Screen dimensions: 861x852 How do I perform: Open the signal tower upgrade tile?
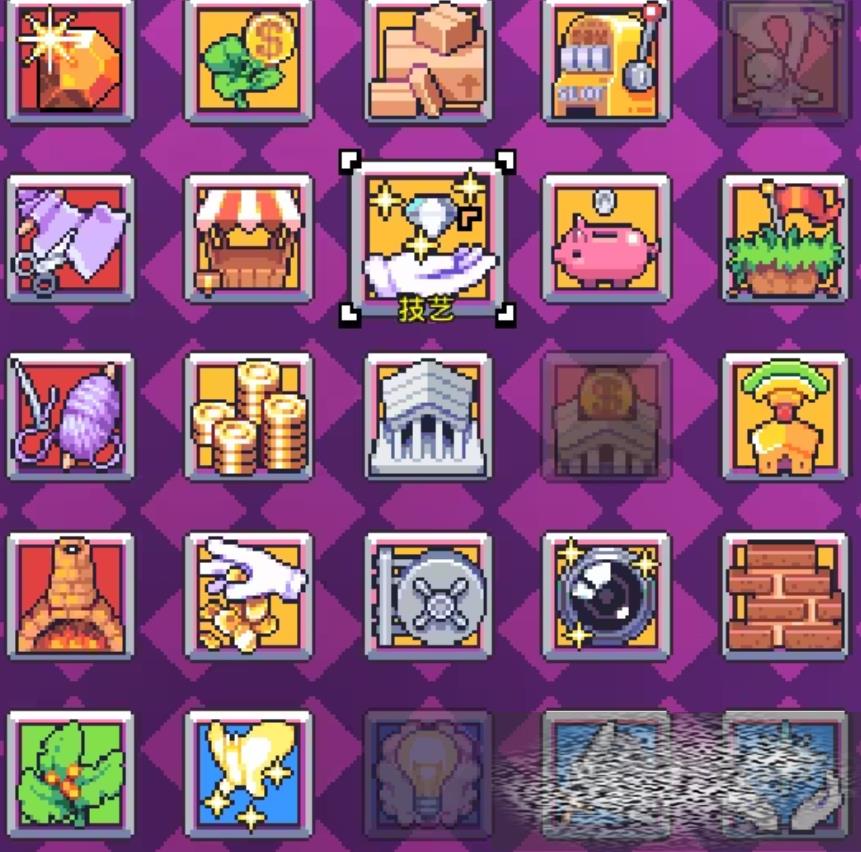785,416
